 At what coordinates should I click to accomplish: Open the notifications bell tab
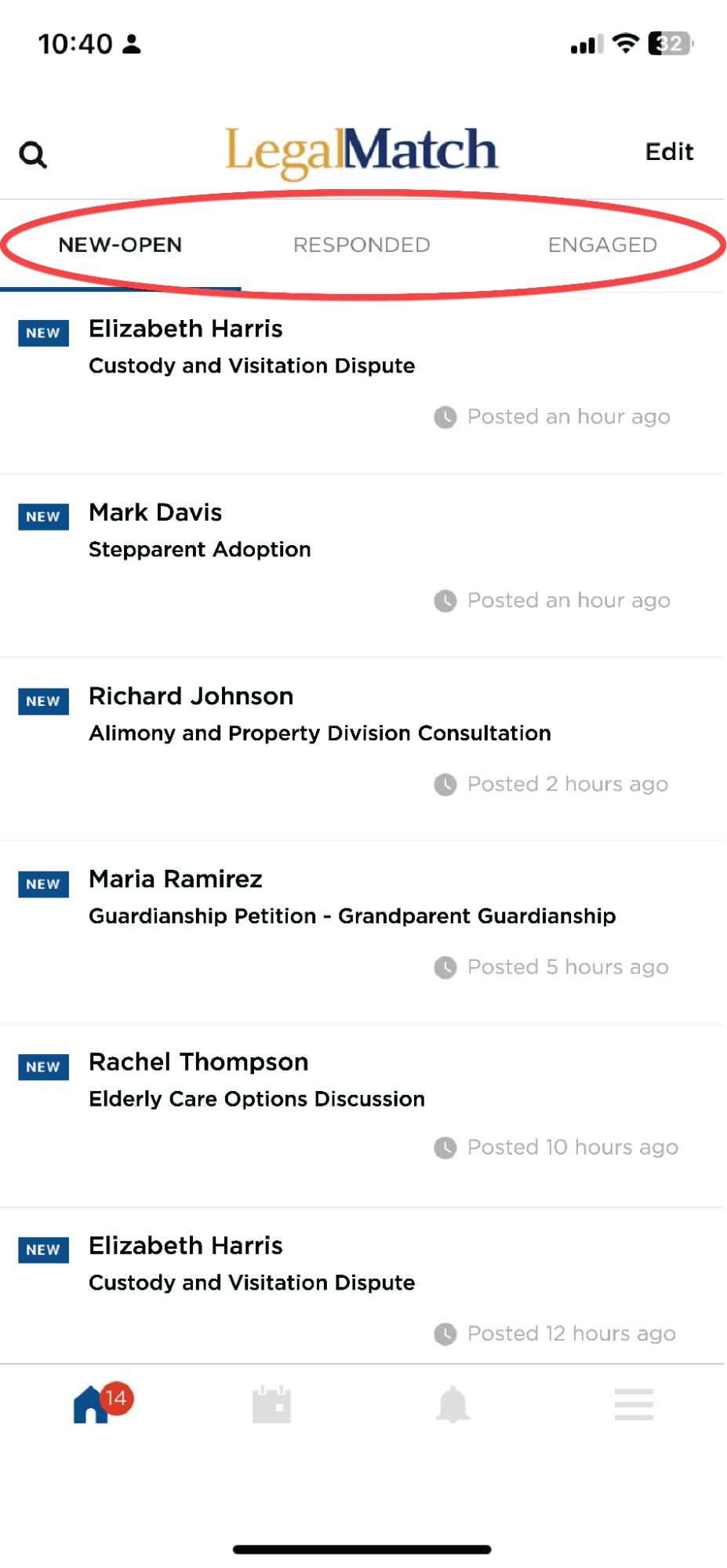point(453,1404)
